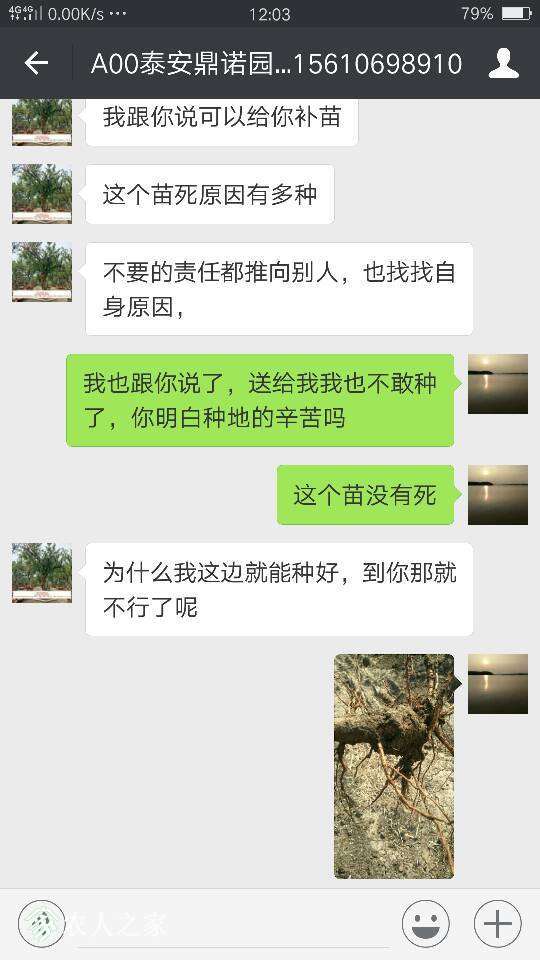This screenshot has width=540, height=960.
Task: Open my sunset avatar next to 这个苗没有死
Action: 498,495
